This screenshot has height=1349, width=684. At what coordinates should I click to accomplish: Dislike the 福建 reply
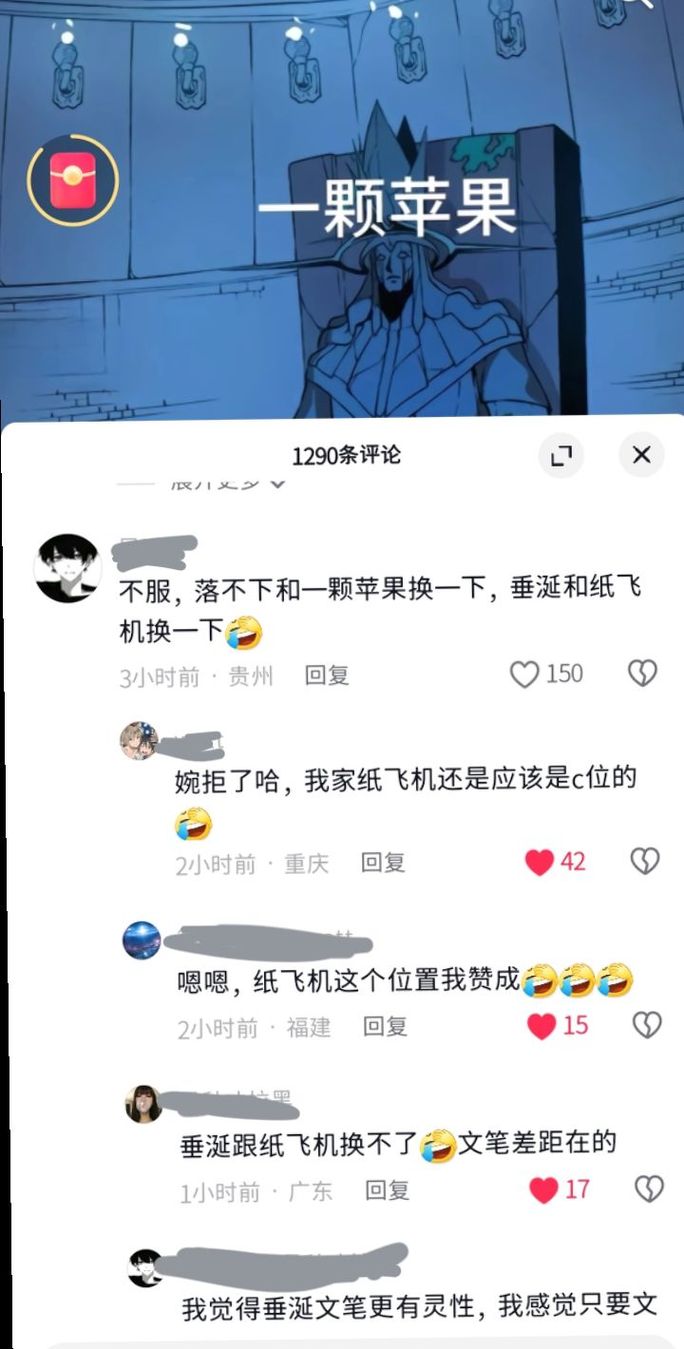click(x=647, y=1026)
